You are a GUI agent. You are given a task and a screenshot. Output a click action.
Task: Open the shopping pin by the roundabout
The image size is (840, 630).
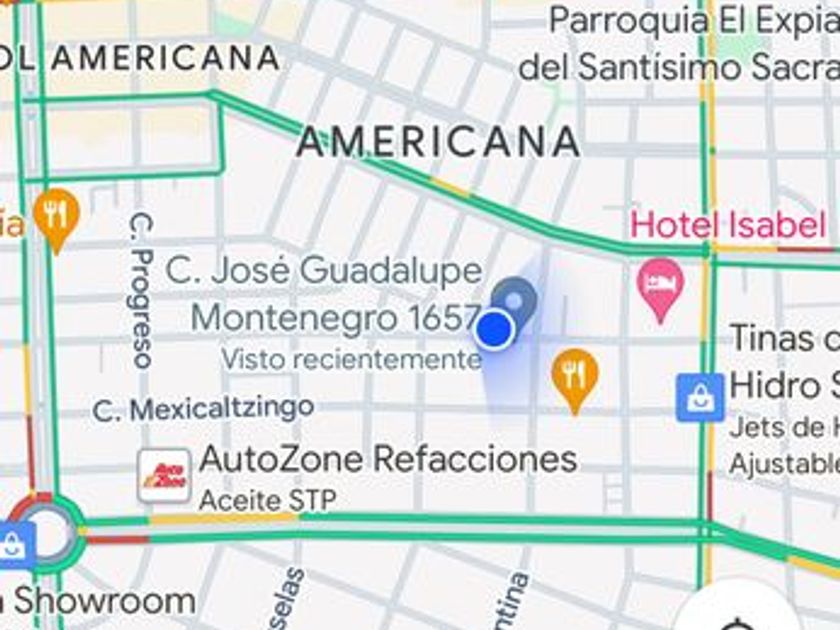tap(11, 545)
